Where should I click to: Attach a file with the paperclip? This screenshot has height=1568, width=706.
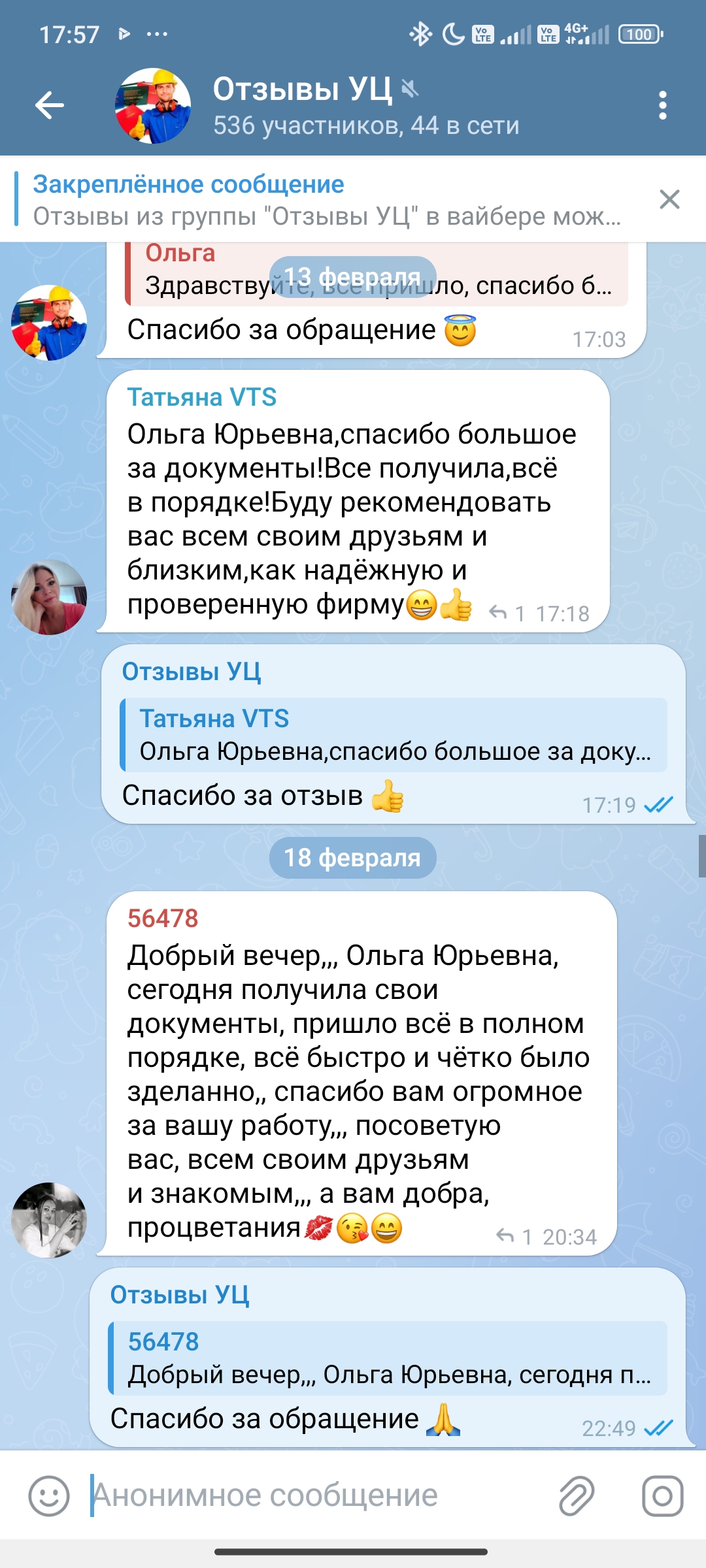[577, 1496]
